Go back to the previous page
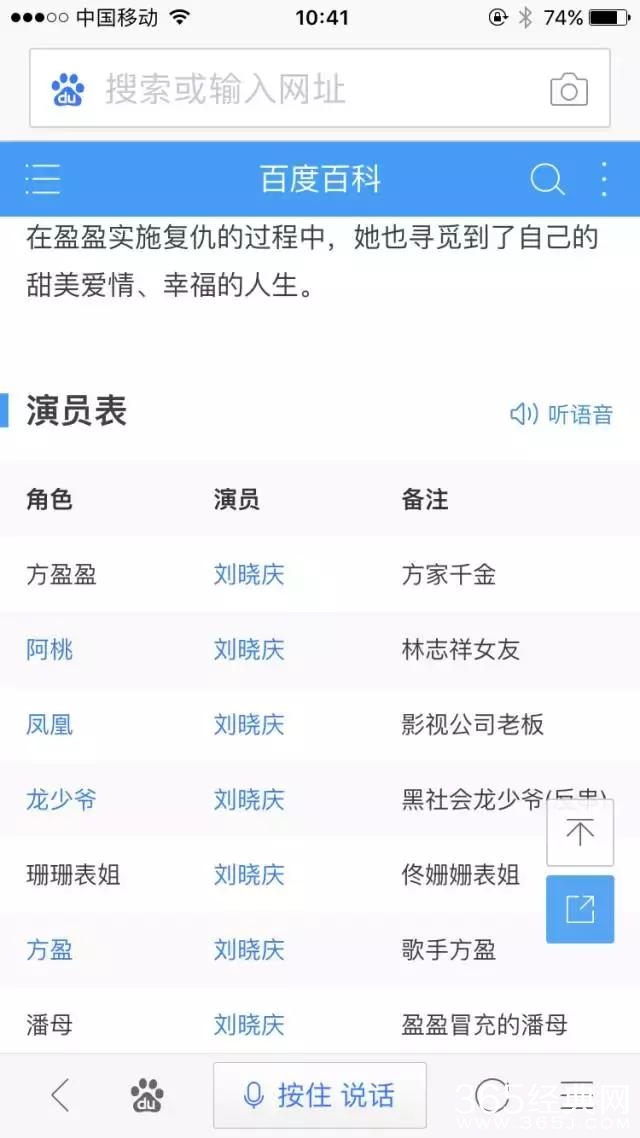Viewport: 640px width, 1138px height. [60, 1096]
